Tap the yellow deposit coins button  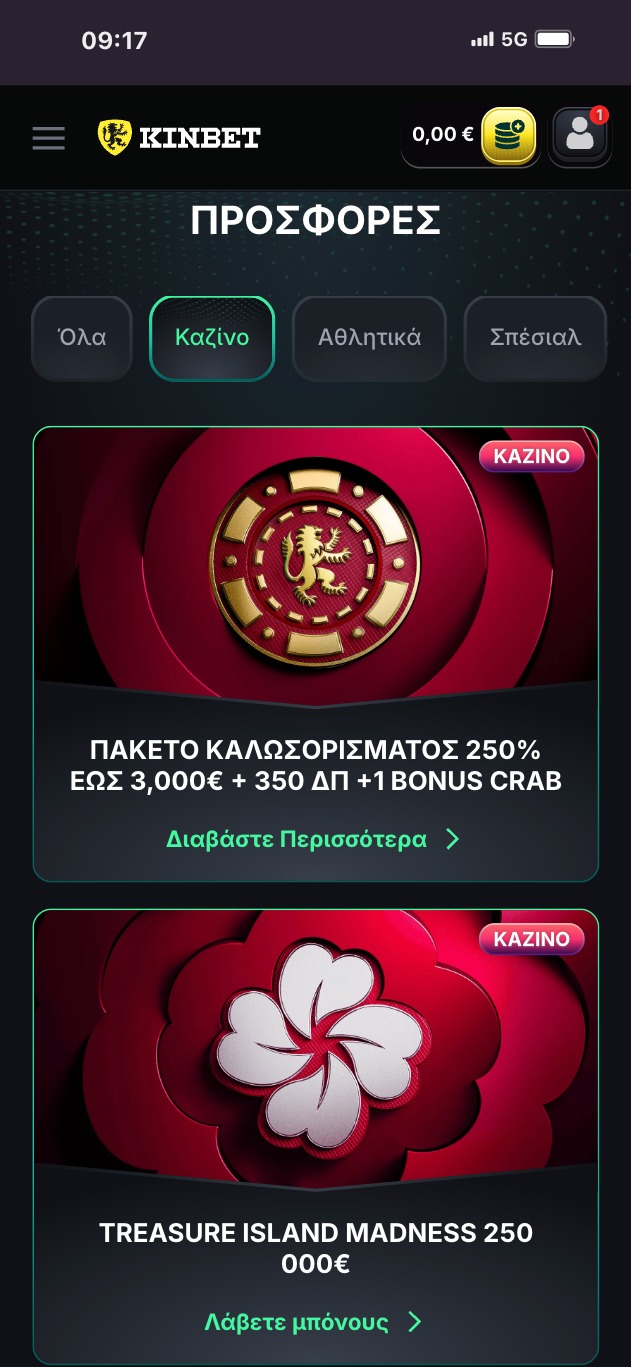click(x=508, y=136)
